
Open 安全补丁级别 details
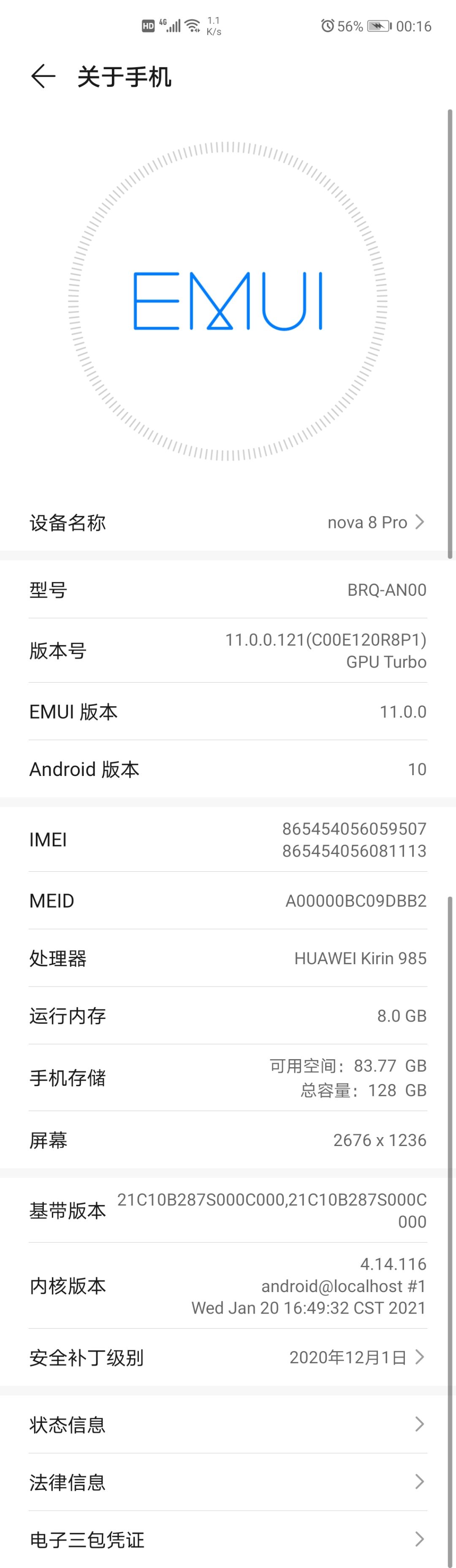pyautogui.click(x=228, y=1357)
